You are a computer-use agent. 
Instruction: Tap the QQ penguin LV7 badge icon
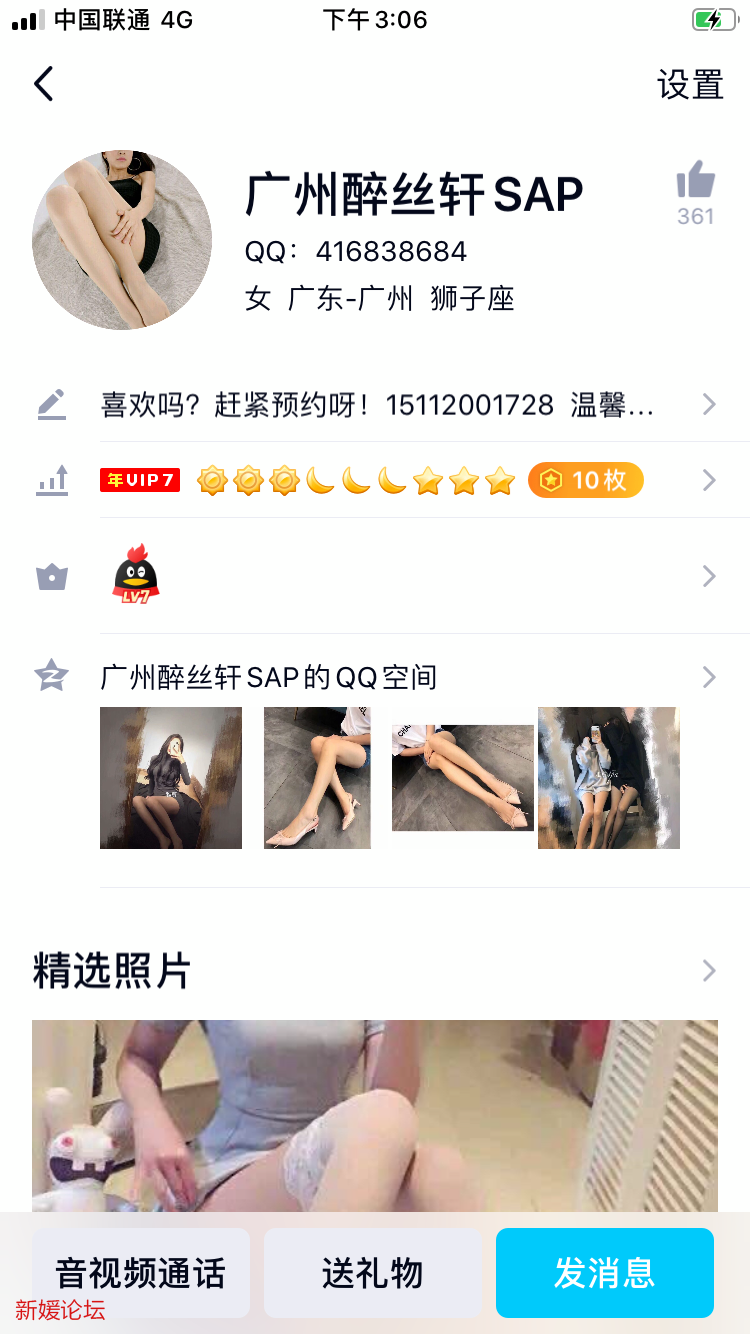[x=137, y=576]
